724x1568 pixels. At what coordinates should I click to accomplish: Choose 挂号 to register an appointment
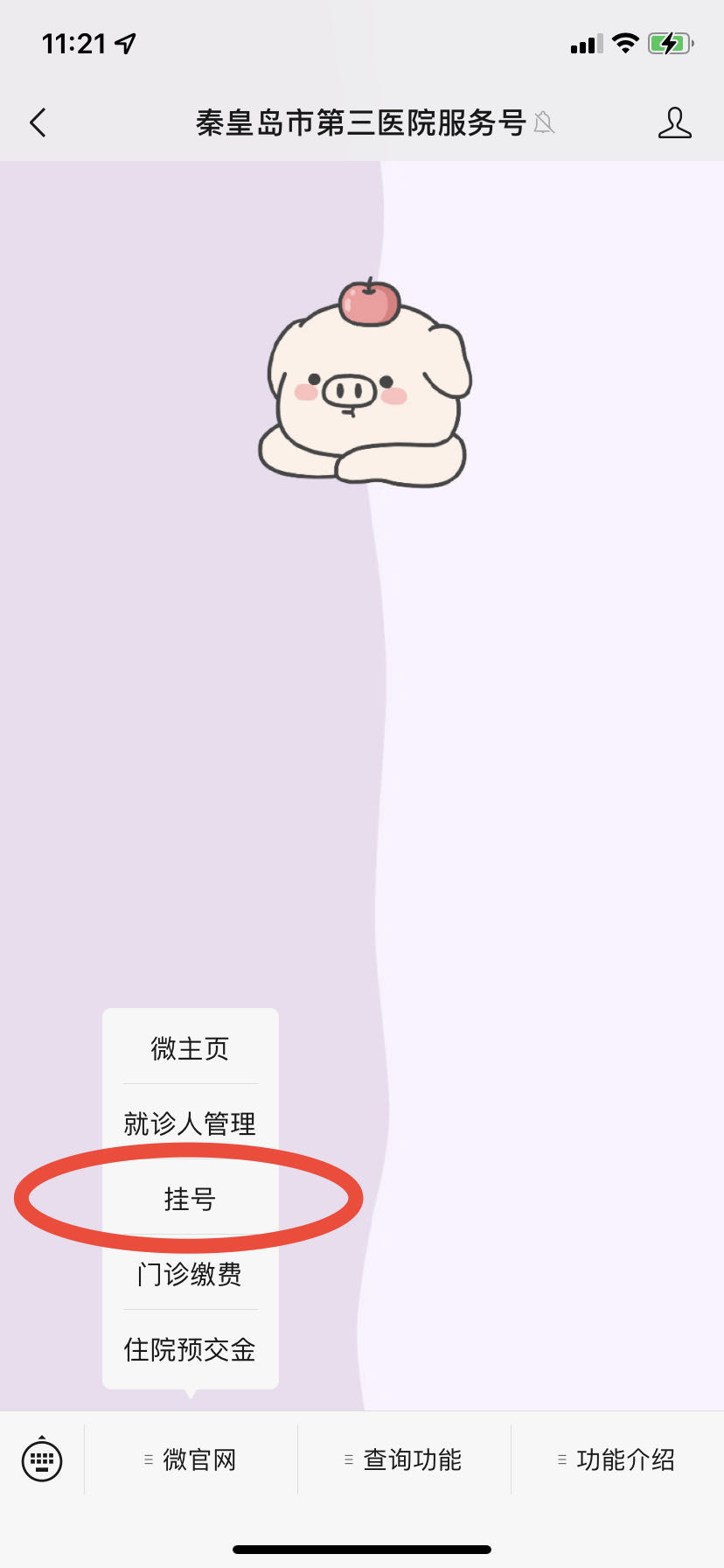coord(190,1198)
